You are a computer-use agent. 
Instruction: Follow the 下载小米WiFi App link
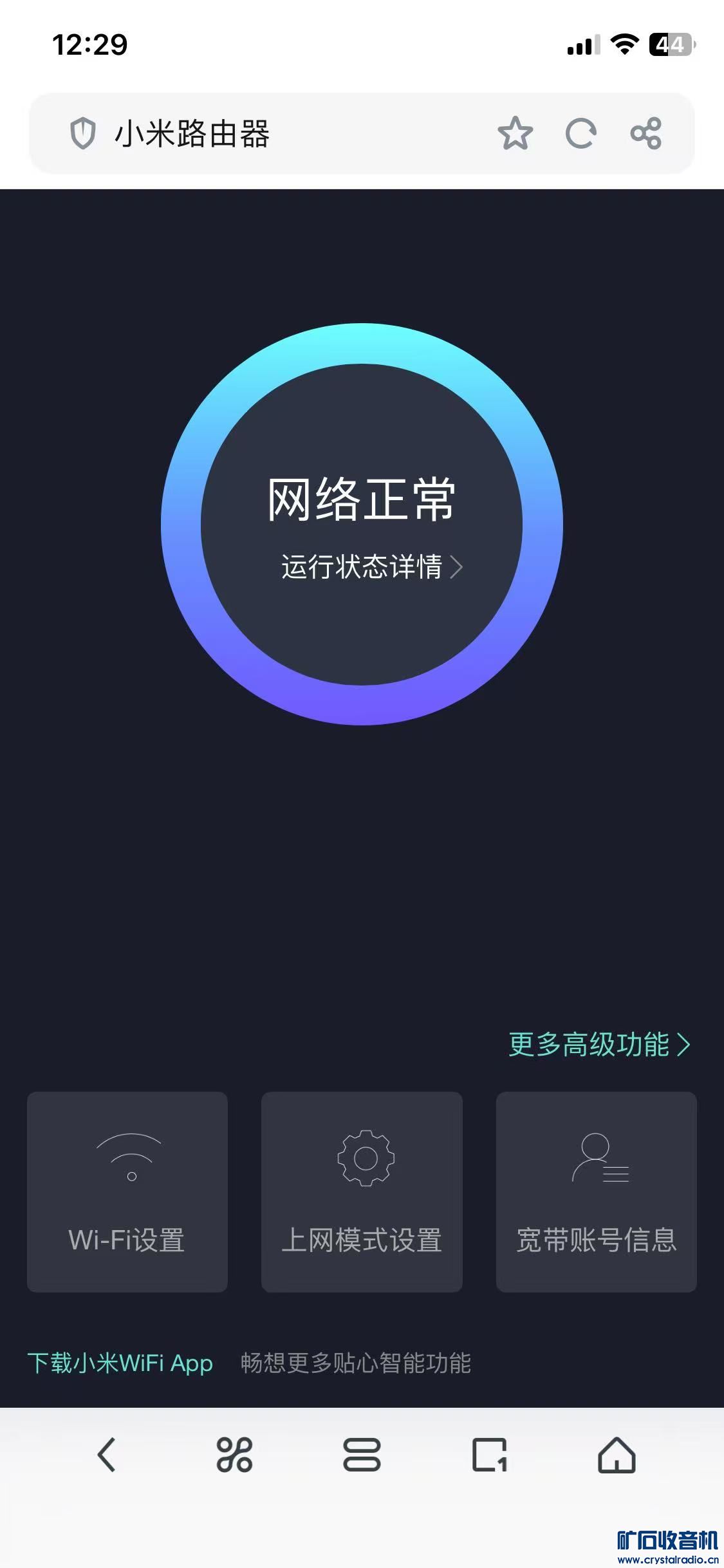(120, 1363)
